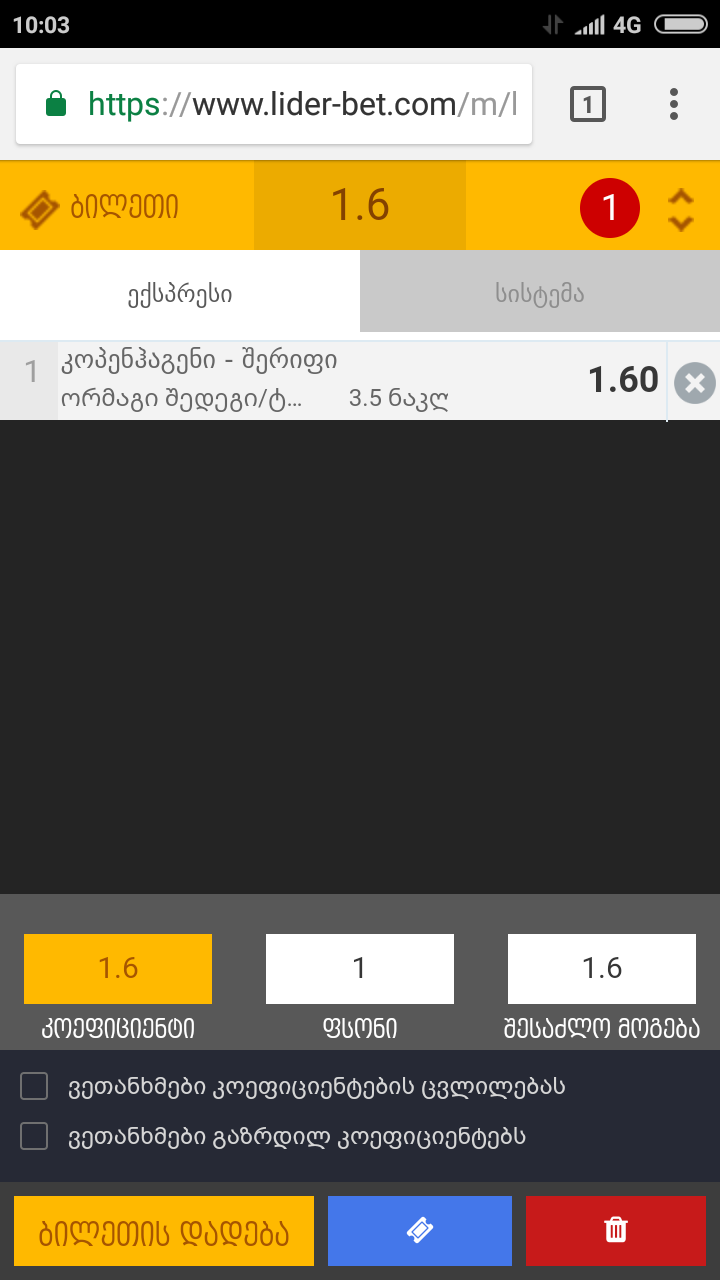Edit the შესაძლო მოგება field

[602, 968]
